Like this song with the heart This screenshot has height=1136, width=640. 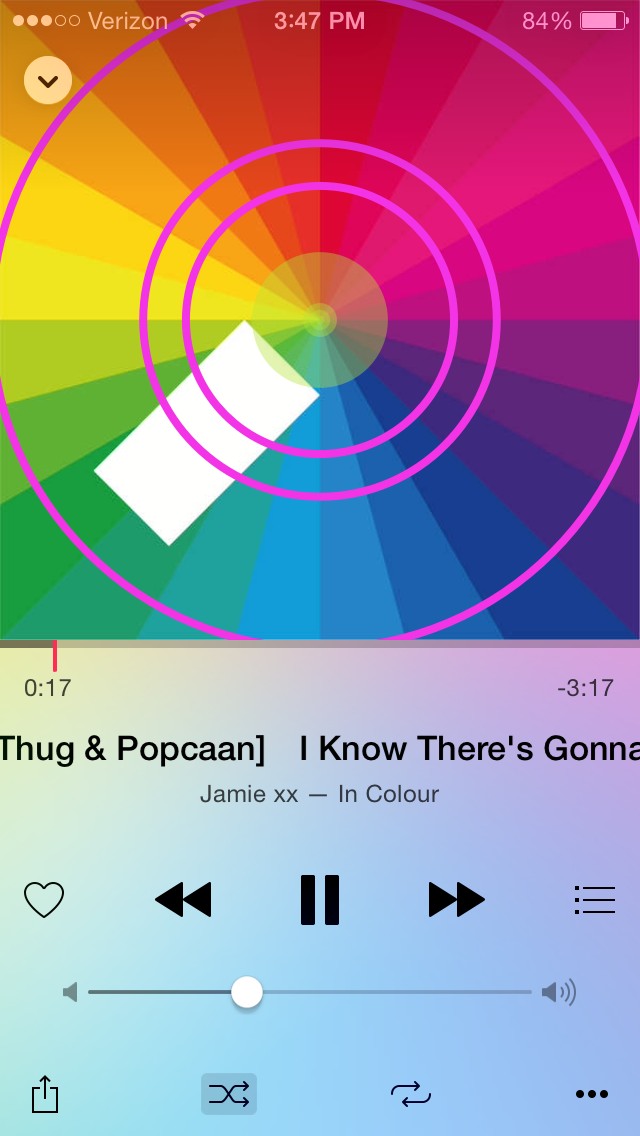click(x=44, y=900)
